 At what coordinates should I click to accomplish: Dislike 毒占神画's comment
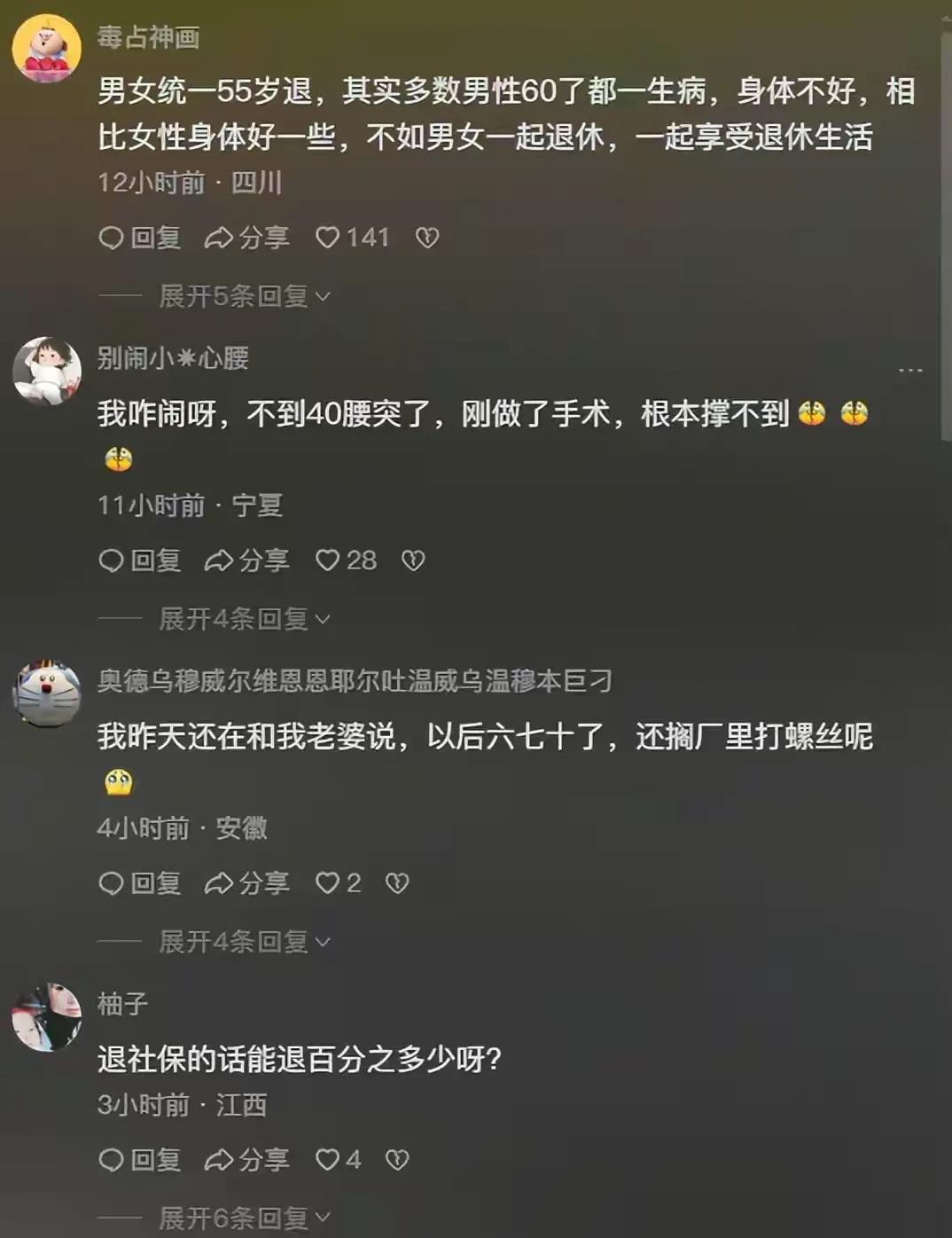(x=427, y=238)
